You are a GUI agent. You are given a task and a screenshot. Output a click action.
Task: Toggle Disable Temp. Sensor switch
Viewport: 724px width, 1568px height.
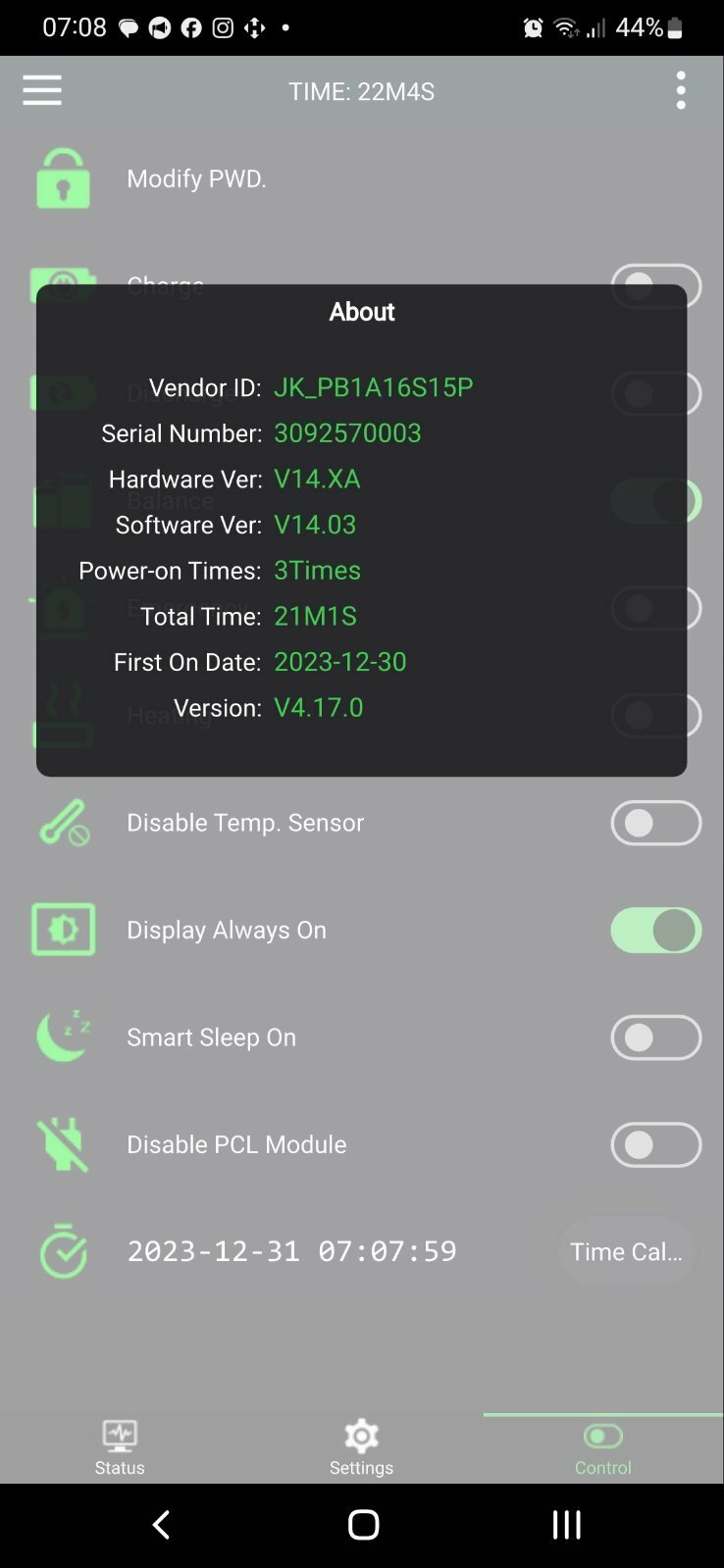(x=655, y=823)
